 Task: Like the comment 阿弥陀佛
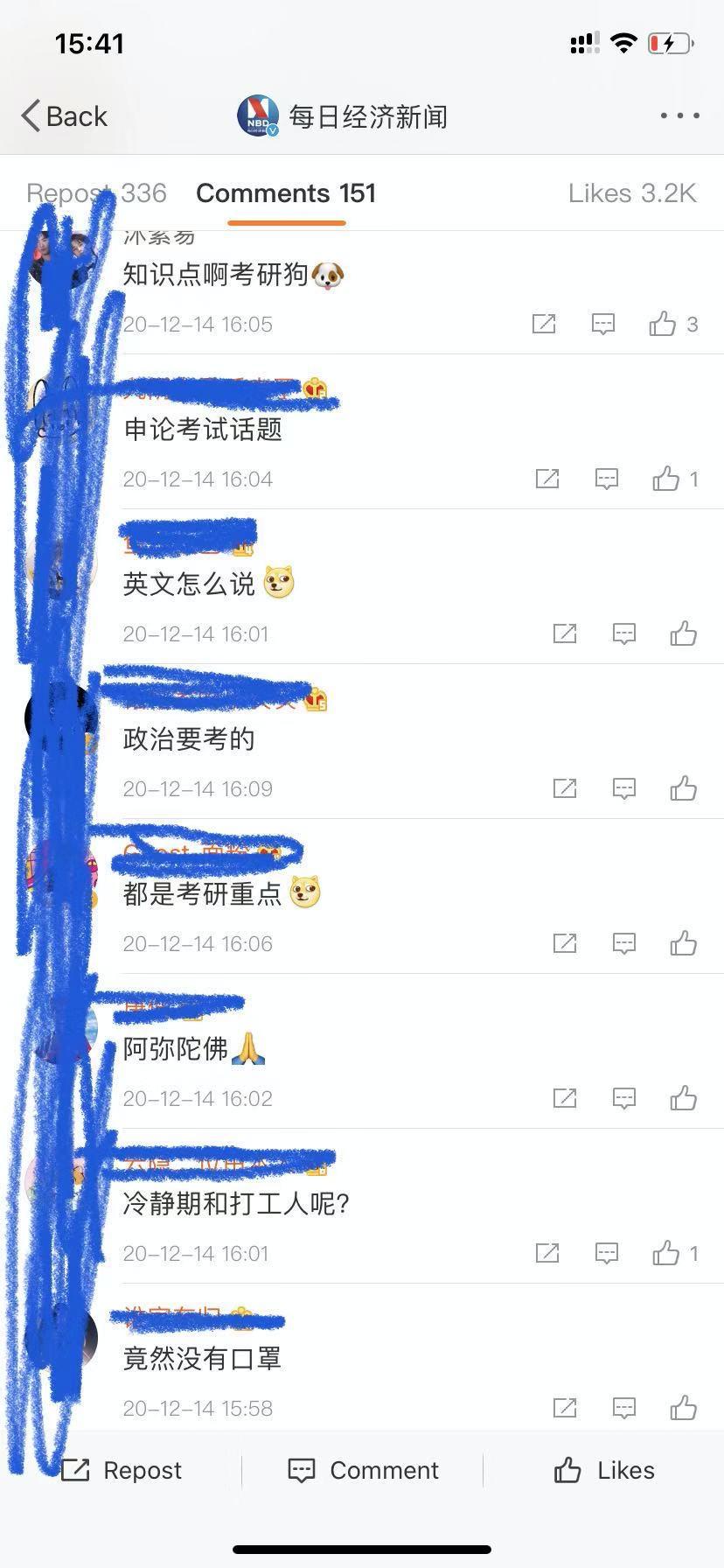[683, 1098]
